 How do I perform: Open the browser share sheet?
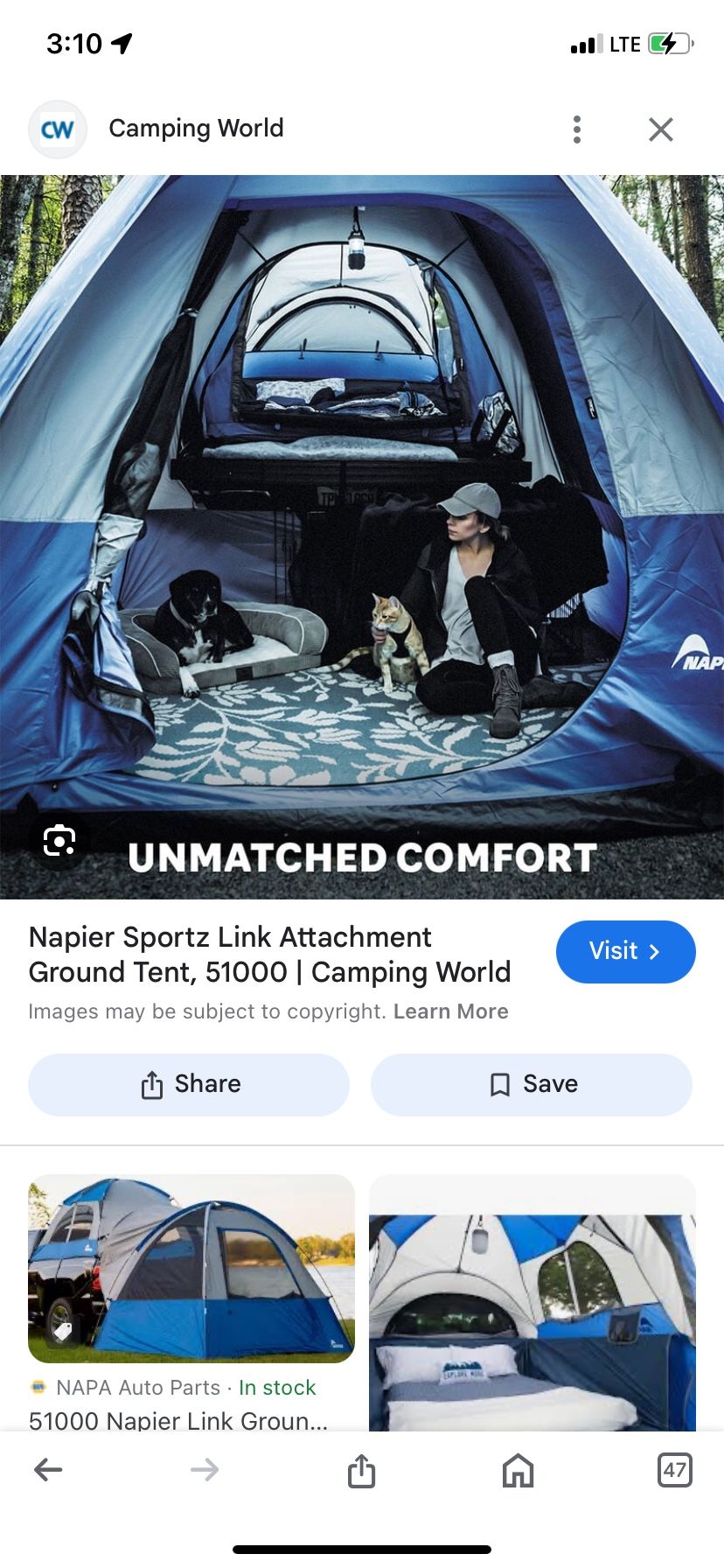(x=361, y=1470)
